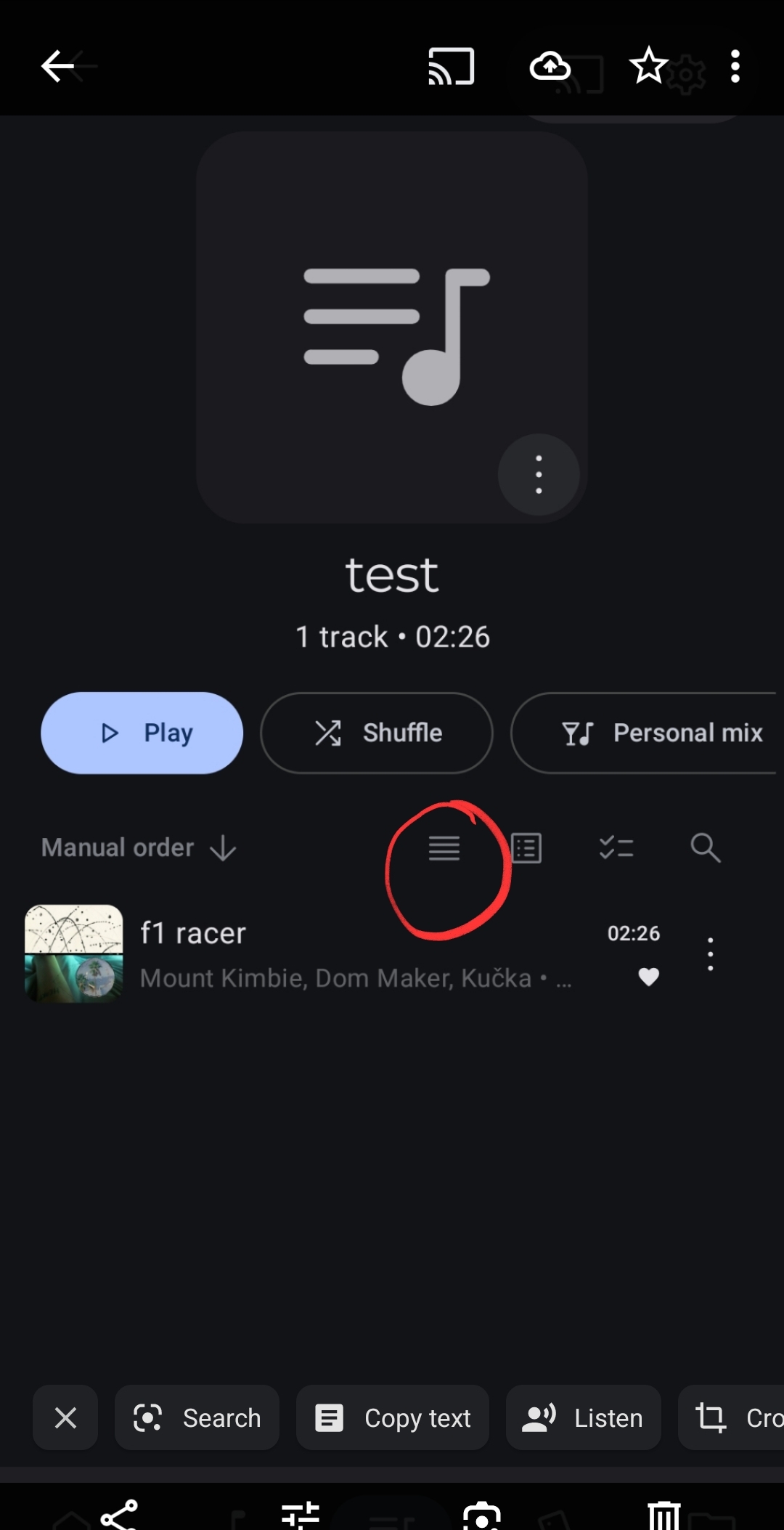Play the test playlist

[x=142, y=733]
